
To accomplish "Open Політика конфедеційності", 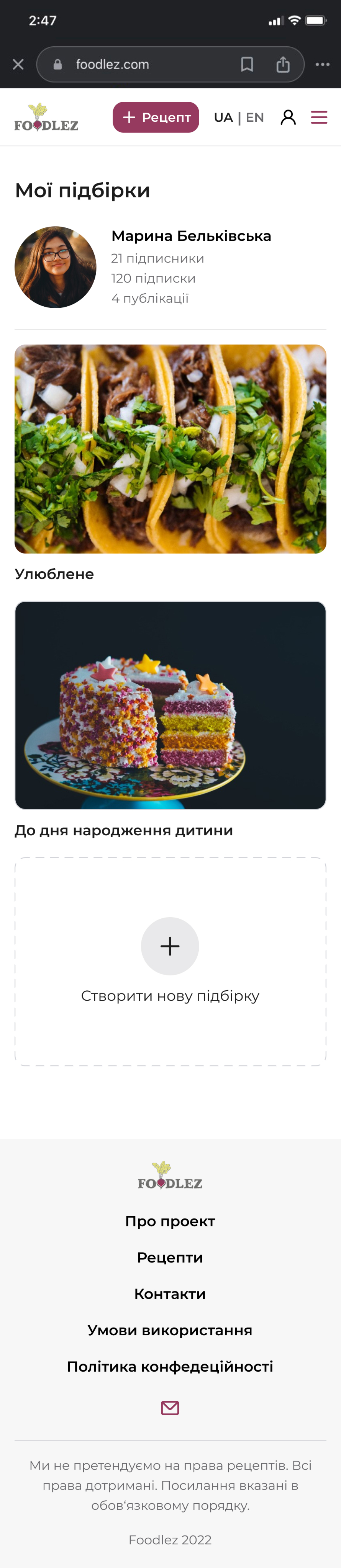I will 170,1367.
